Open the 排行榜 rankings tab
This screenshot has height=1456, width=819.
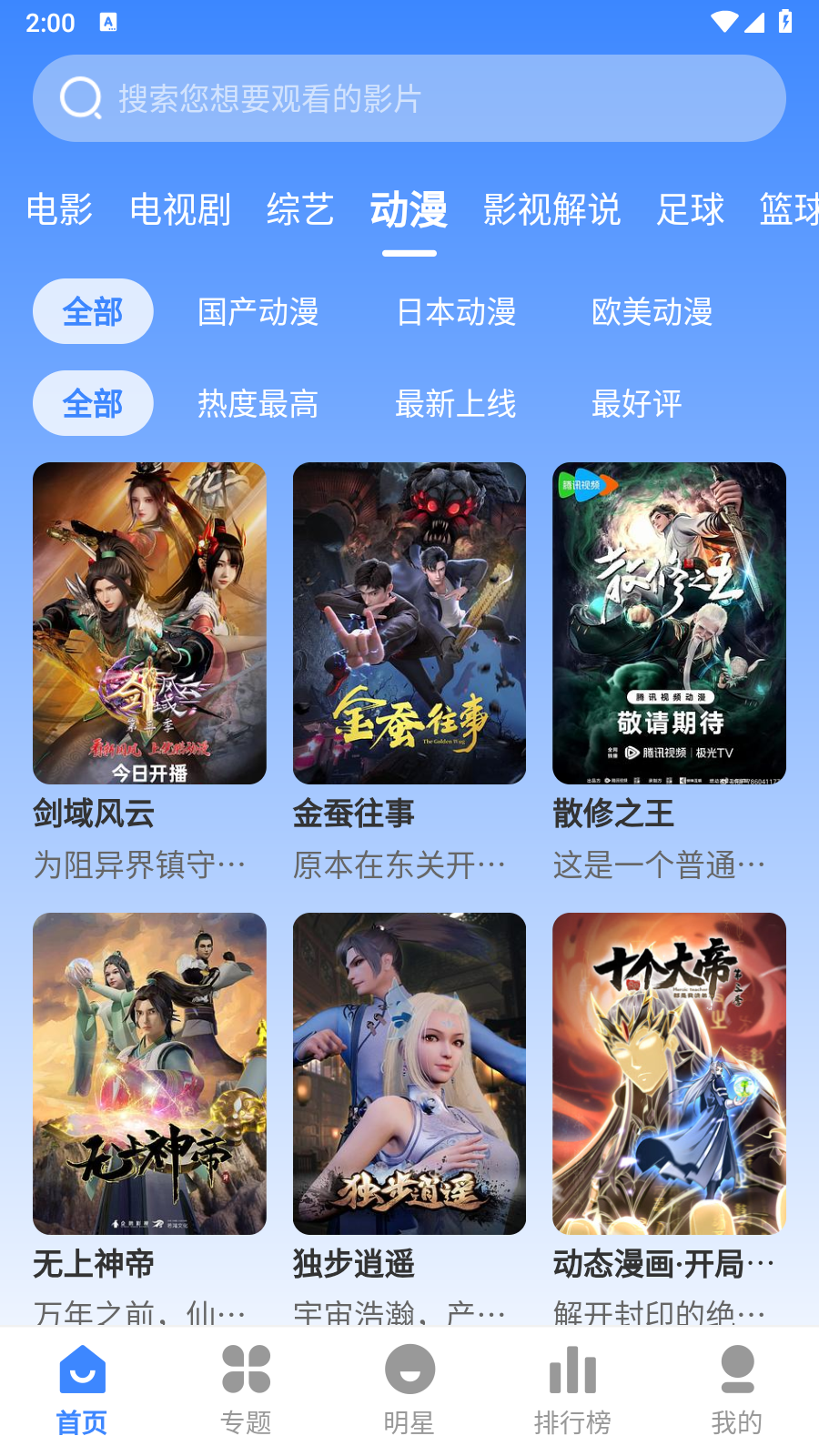(572, 1390)
